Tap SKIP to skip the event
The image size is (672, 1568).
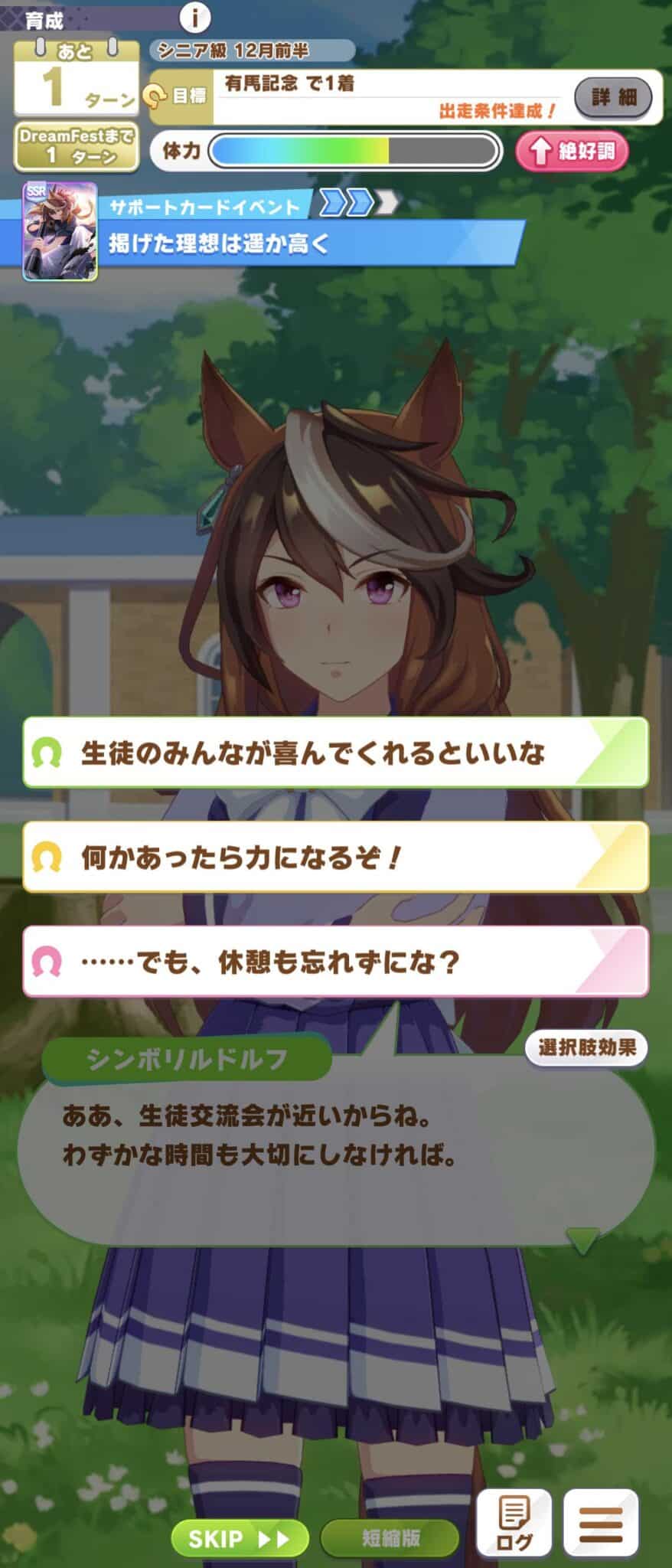click(x=239, y=1538)
